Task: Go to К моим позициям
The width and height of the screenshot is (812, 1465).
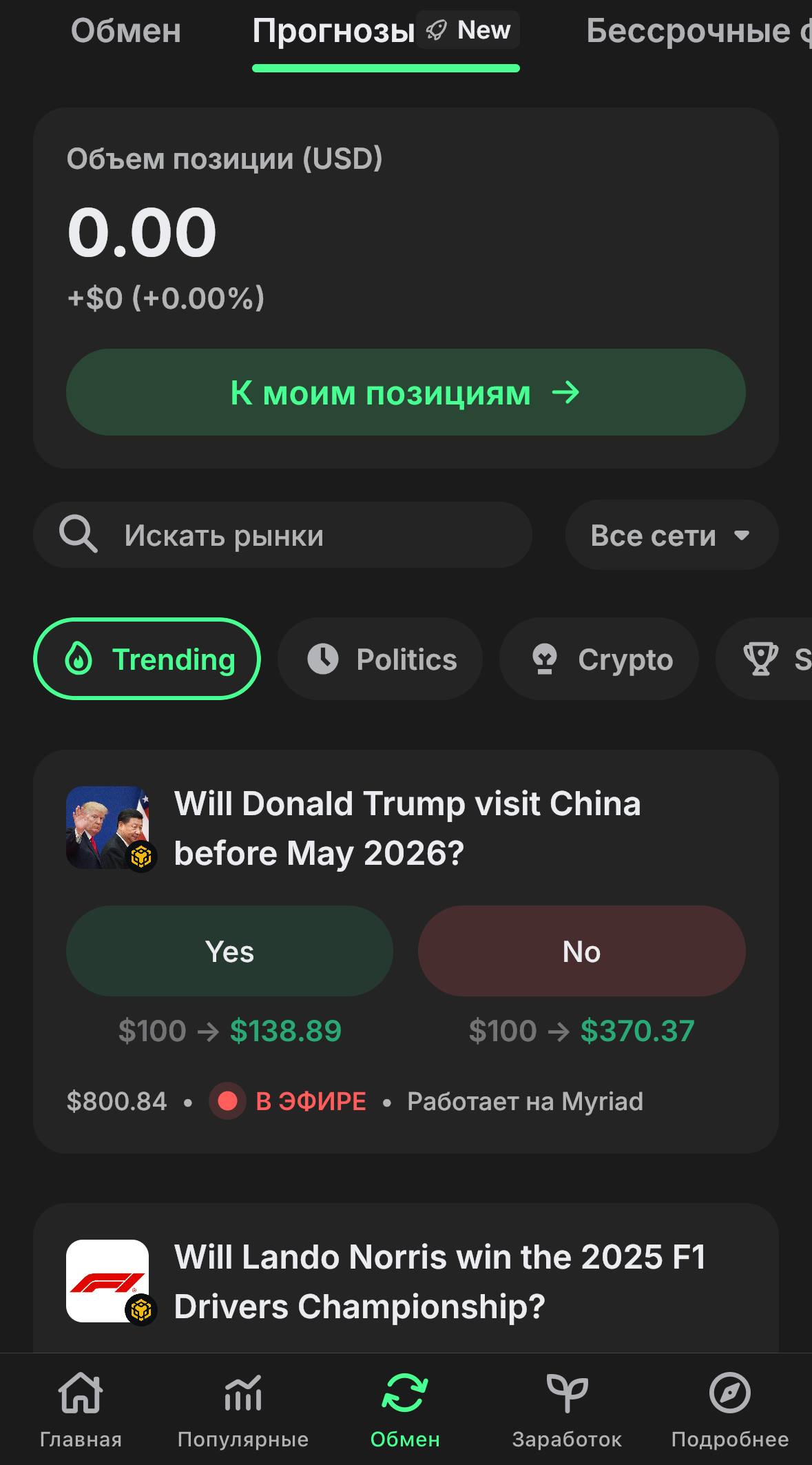Action: tap(406, 392)
